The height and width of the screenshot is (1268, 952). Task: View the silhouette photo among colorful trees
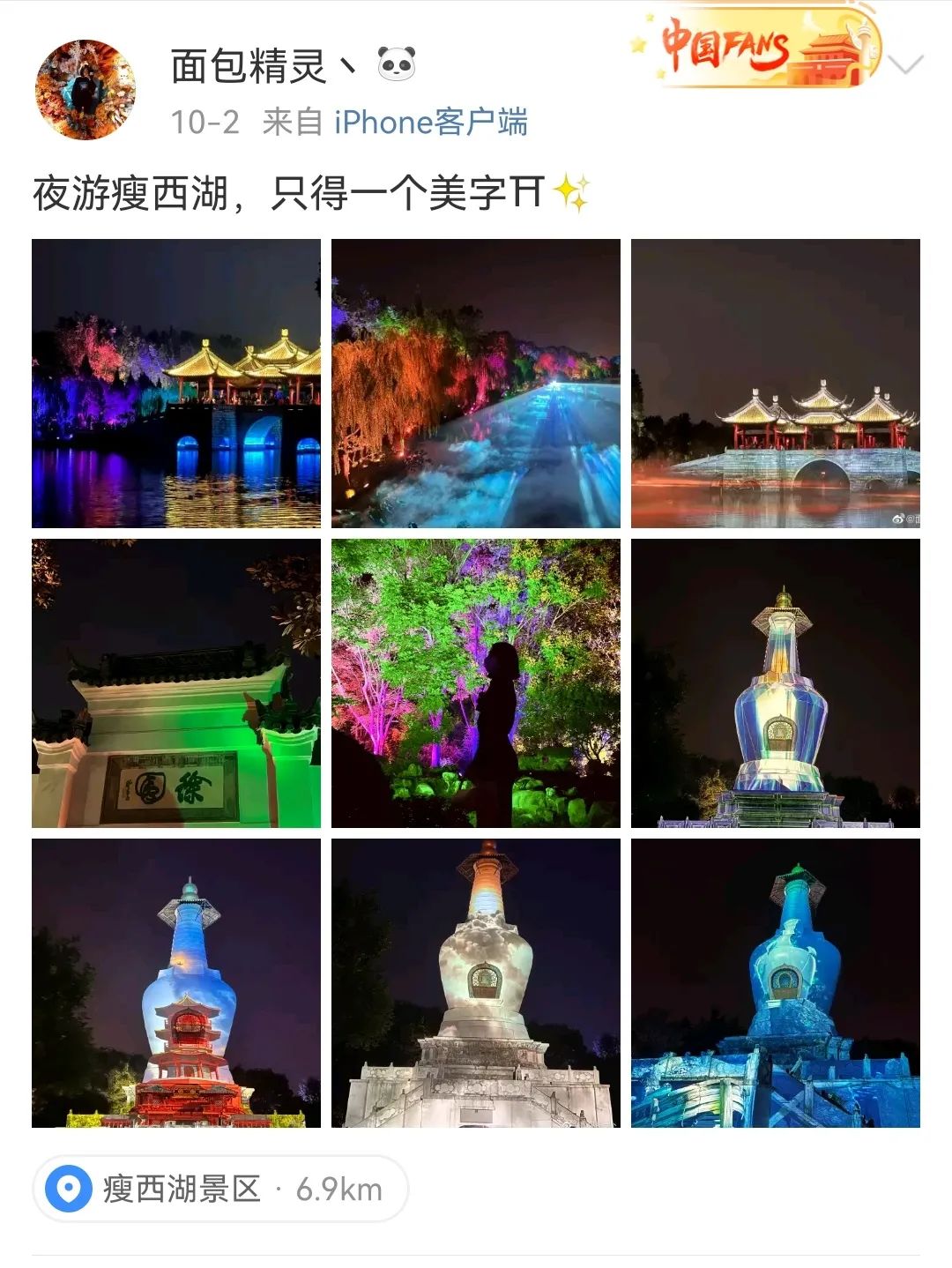[x=476, y=683]
